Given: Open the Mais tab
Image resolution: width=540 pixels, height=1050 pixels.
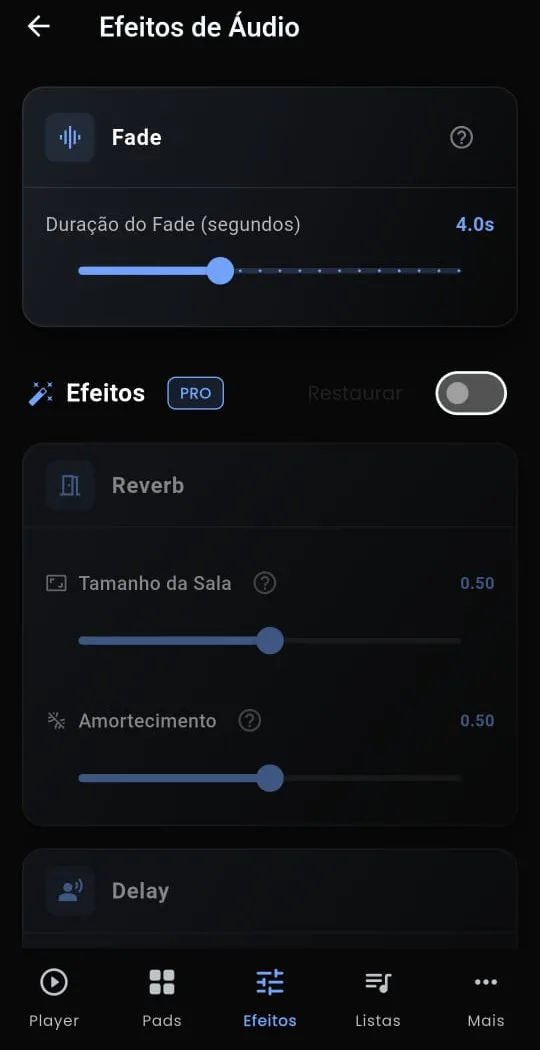Looking at the screenshot, I should 486,998.
